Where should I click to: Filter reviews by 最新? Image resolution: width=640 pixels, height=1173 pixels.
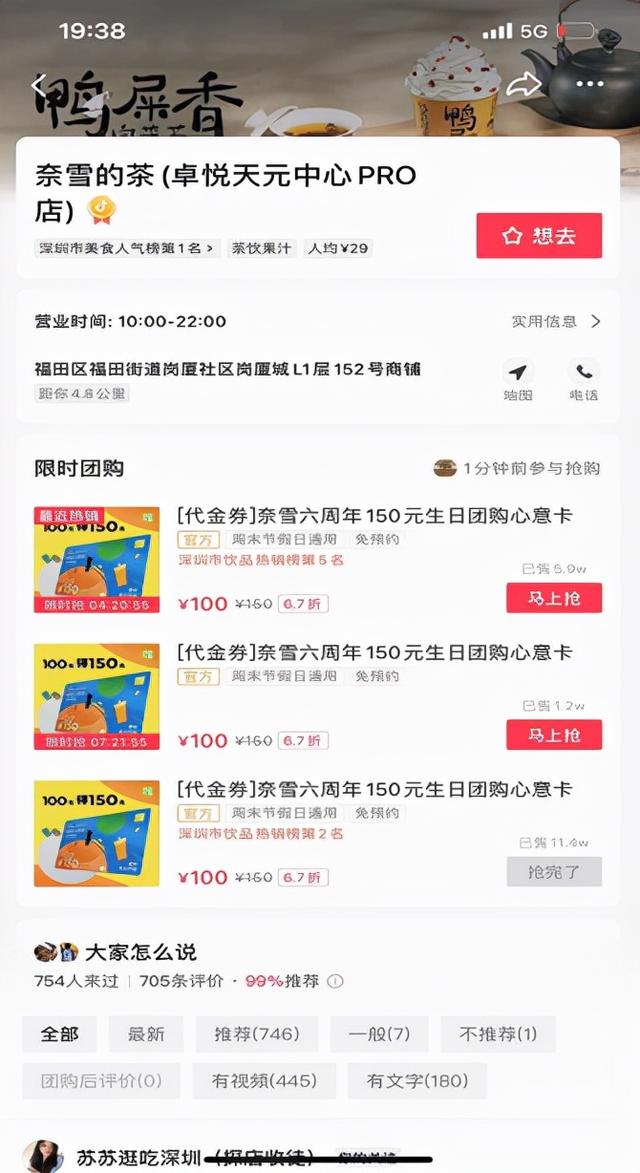point(146,1034)
